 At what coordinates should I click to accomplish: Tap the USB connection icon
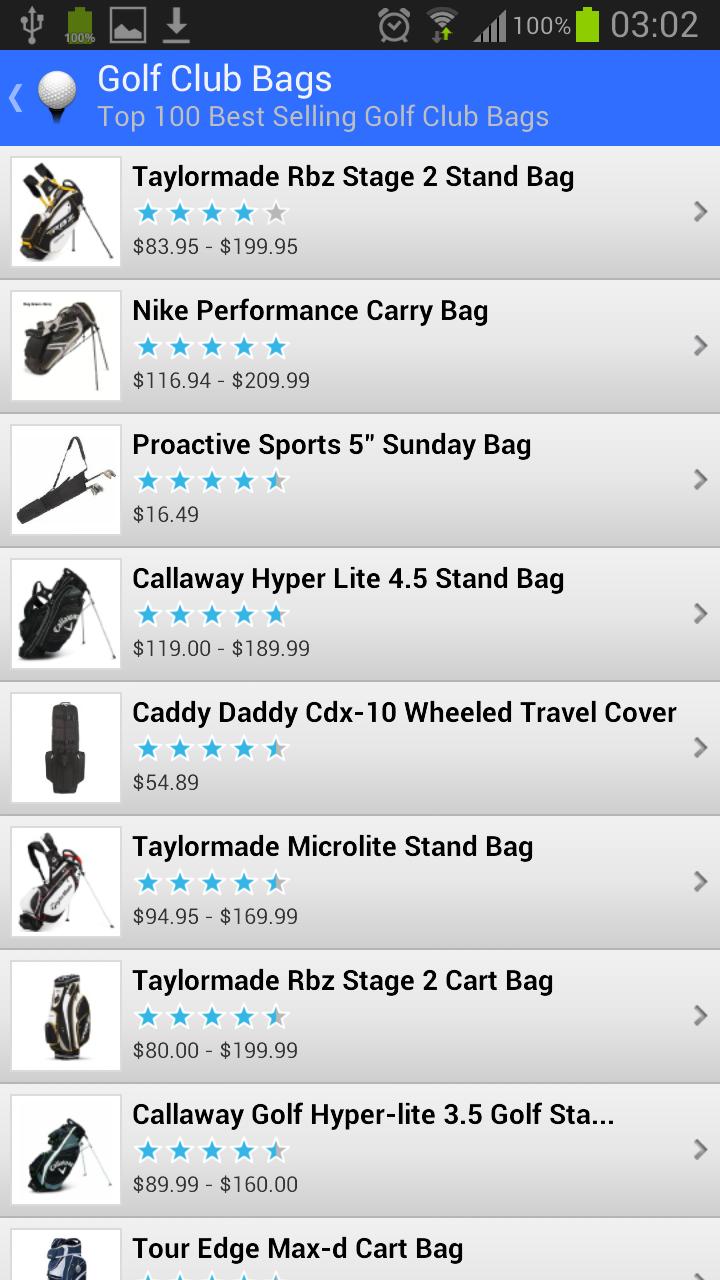[x=34, y=23]
